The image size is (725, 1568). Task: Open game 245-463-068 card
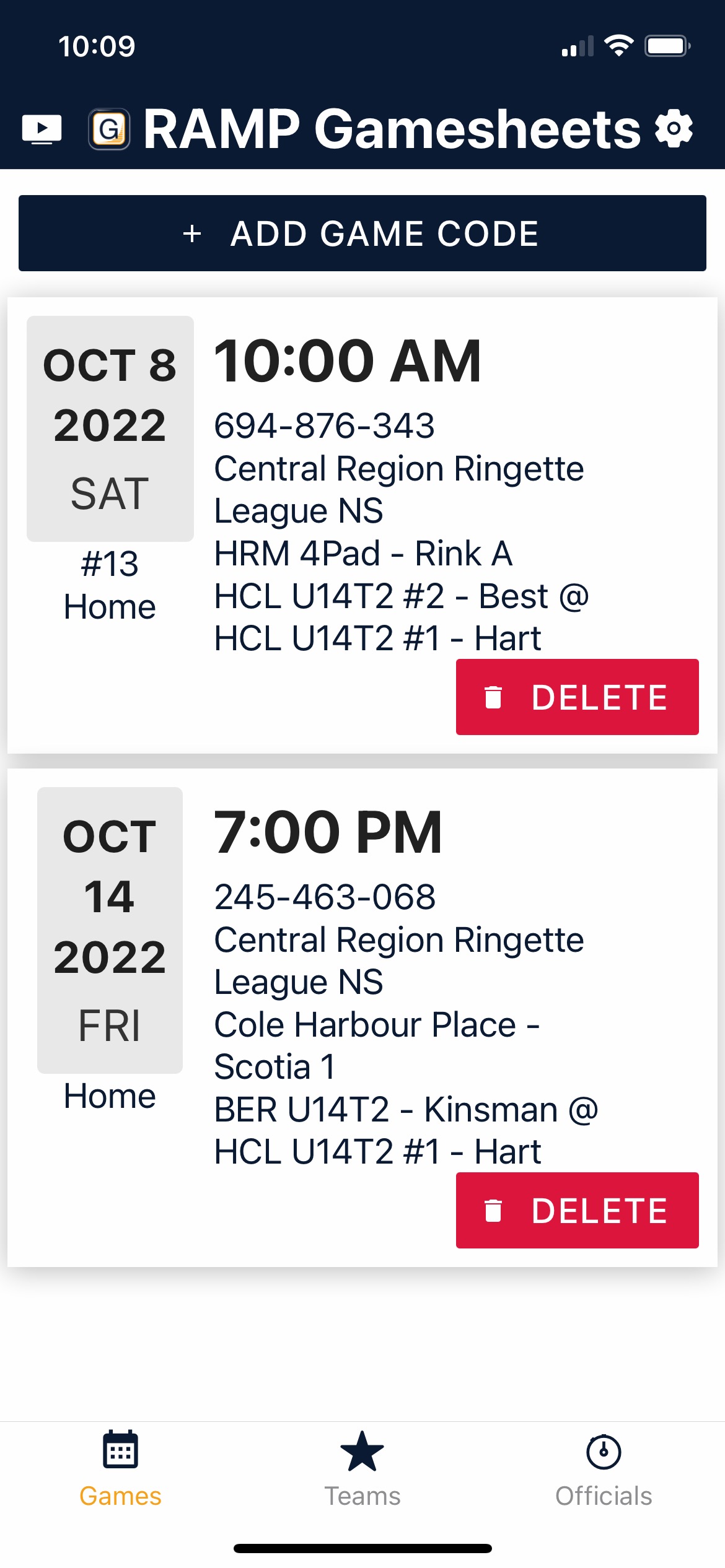[x=362, y=1017]
